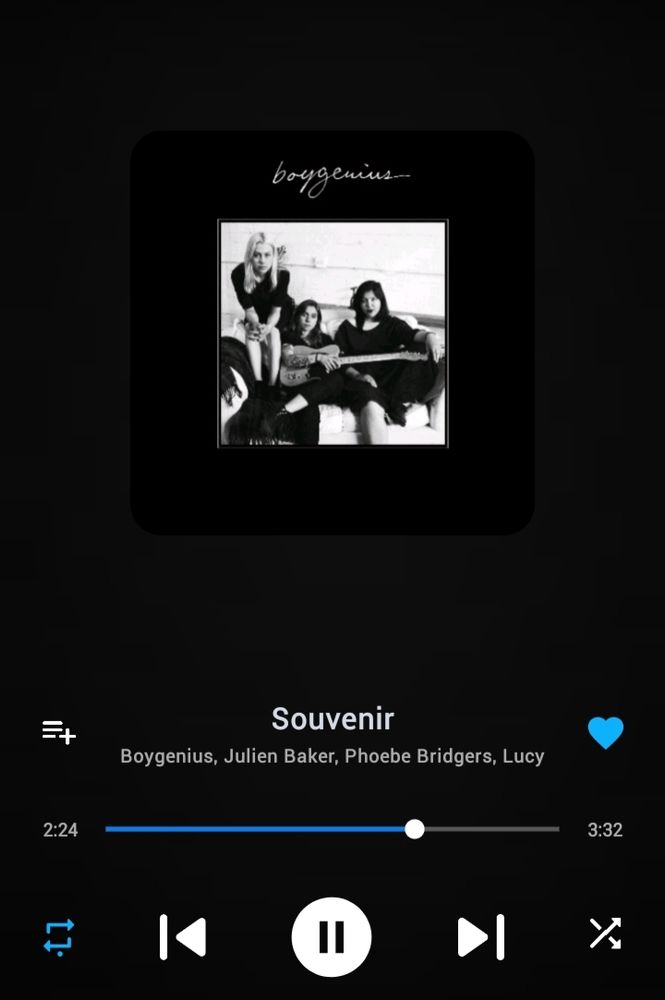Open the boygenius album artwork
The height and width of the screenshot is (1000, 665).
click(332, 333)
